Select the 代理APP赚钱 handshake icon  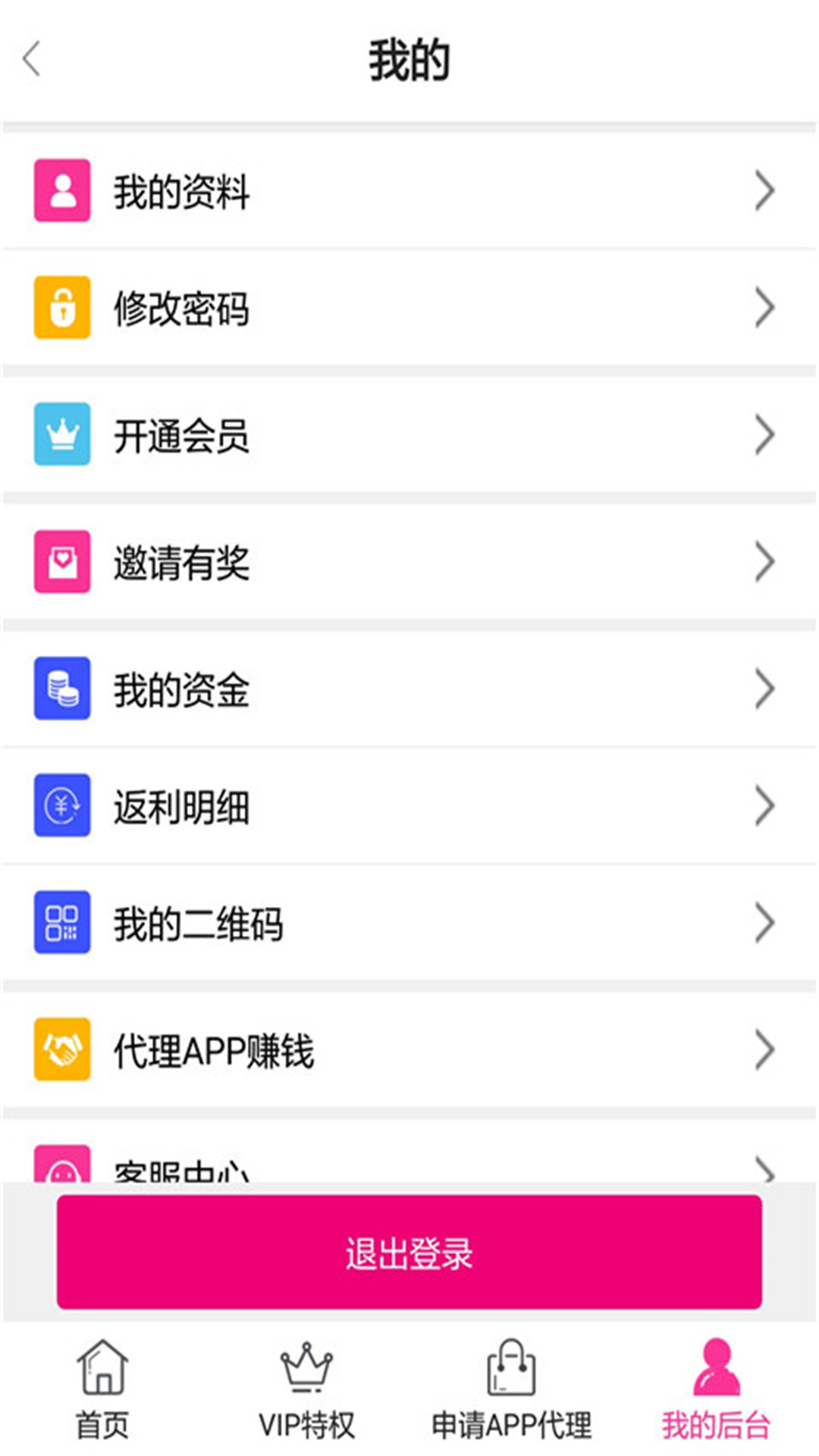coord(62,1051)
